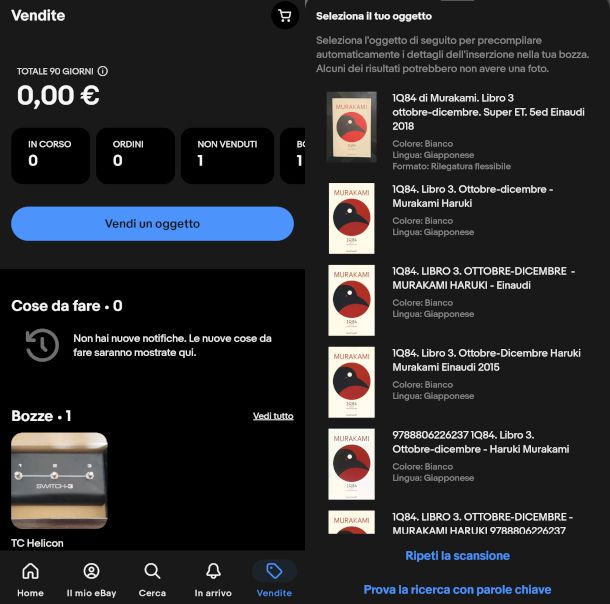
Task: Select the Vendite tab
Action: click(x=274, y=579)
